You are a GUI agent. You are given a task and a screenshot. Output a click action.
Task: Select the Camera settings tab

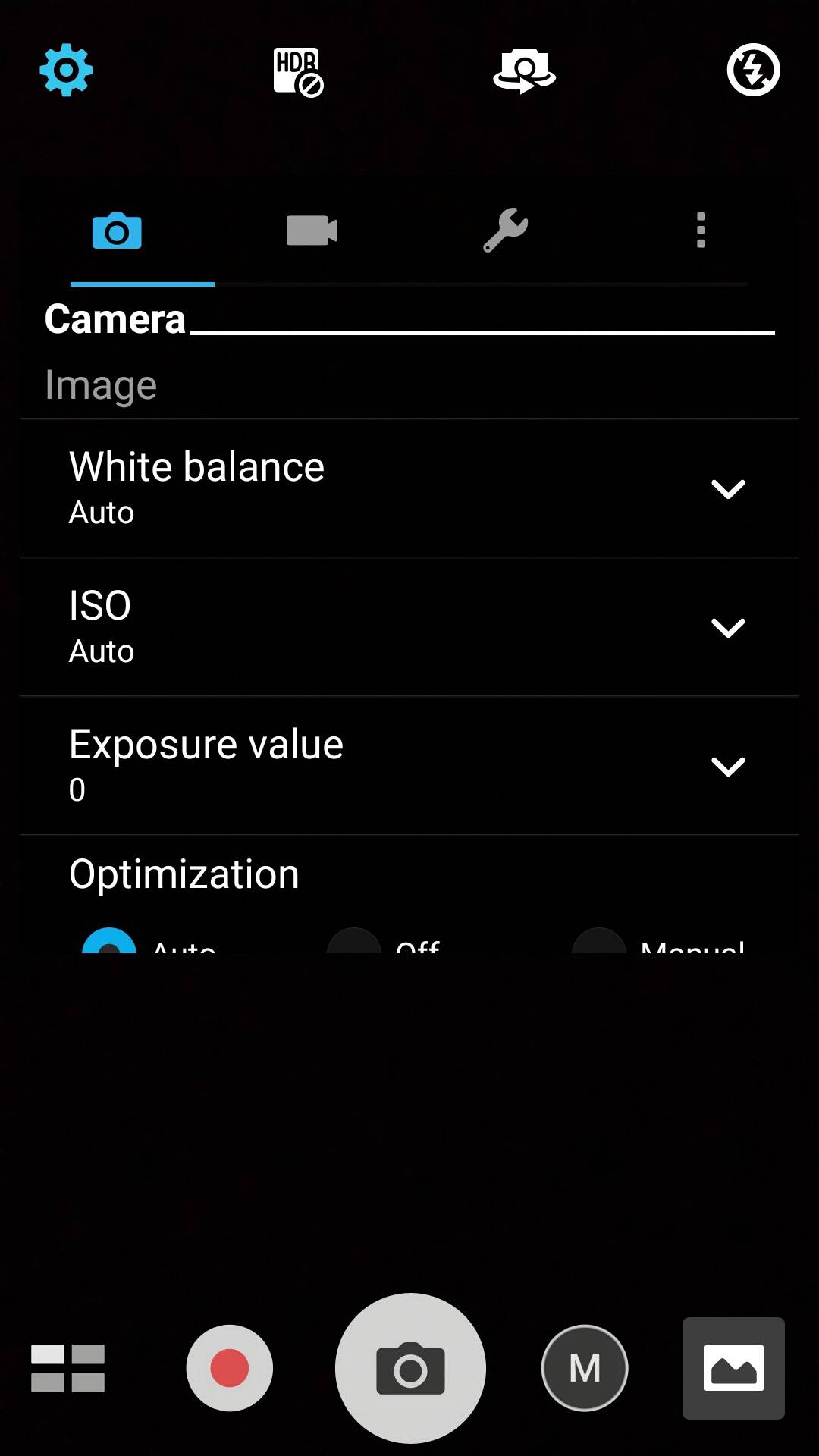[x=117, y=231]
